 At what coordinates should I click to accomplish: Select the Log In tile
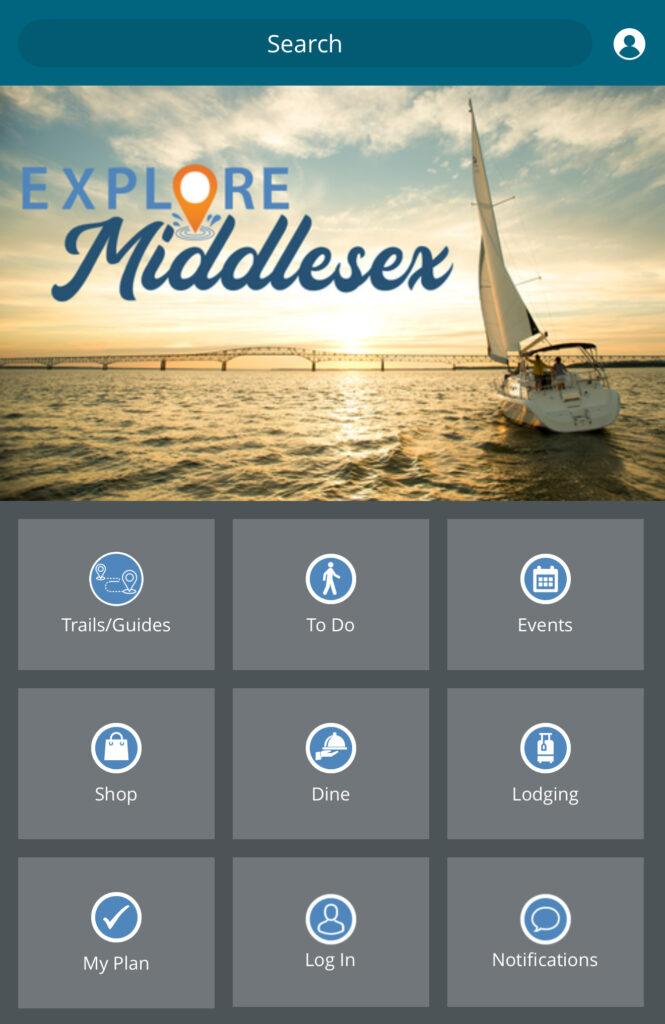click(x=331, y=932)
